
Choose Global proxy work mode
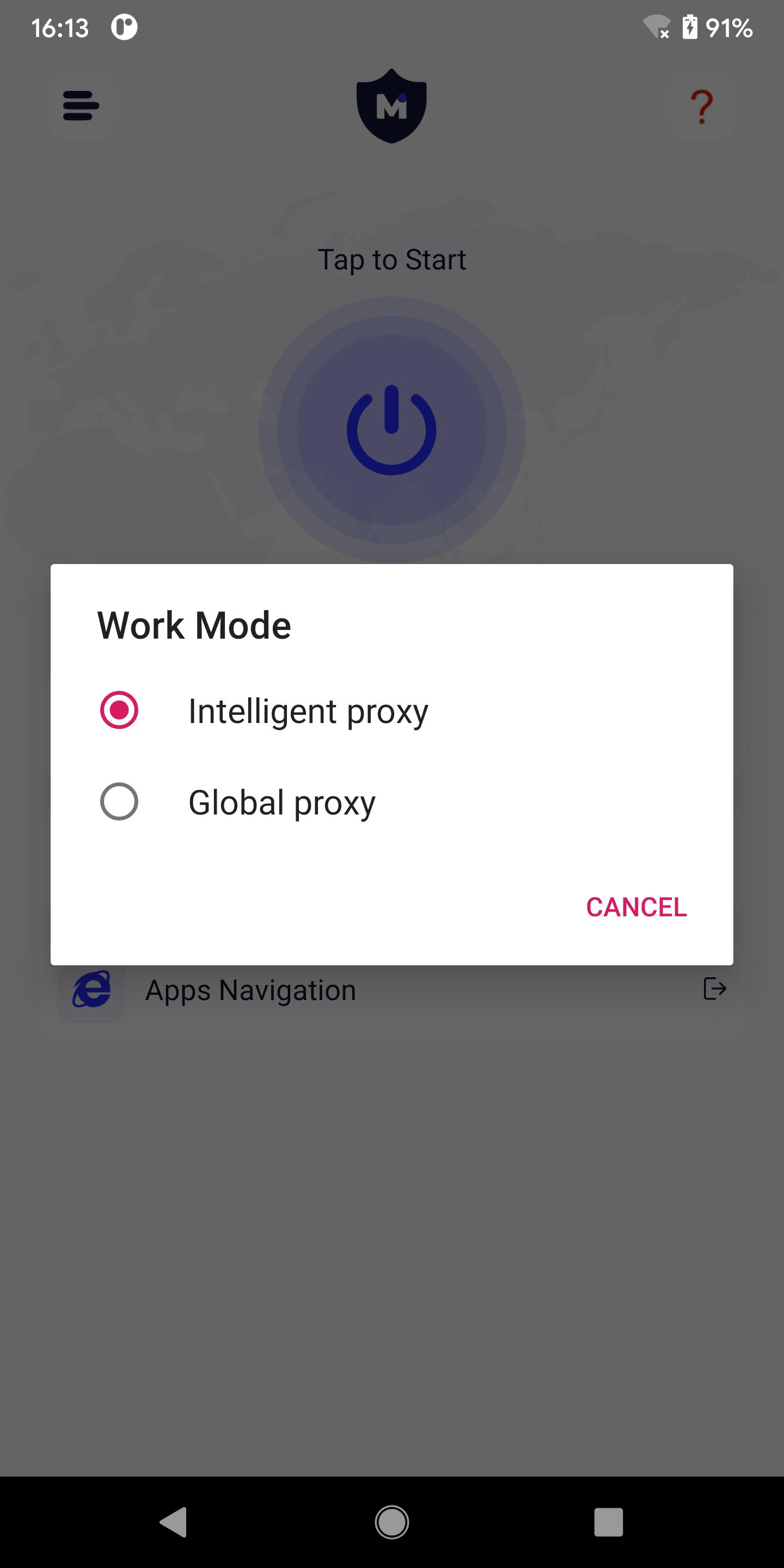click(391, 801)
